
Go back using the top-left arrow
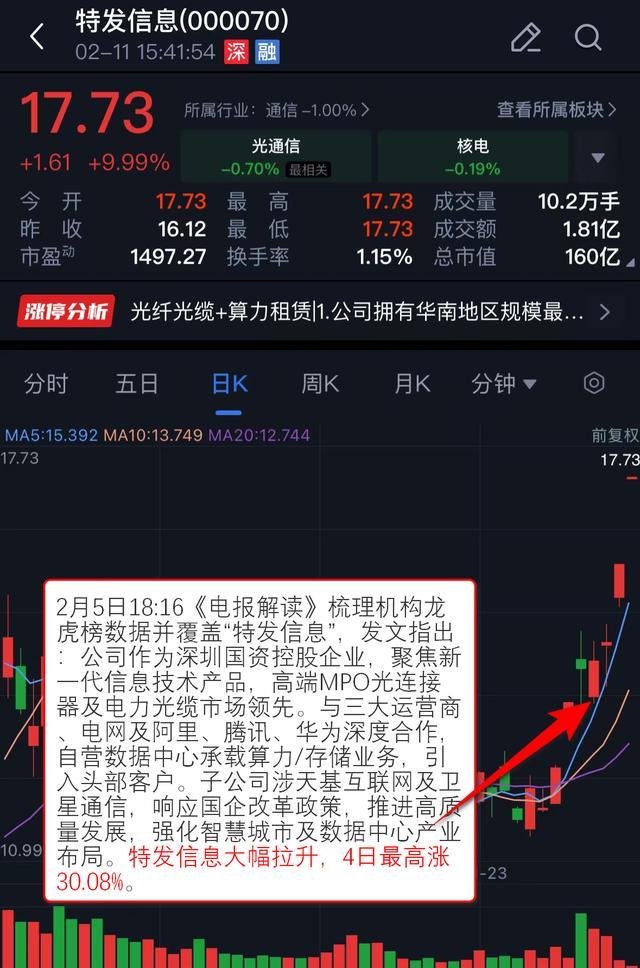coord(37,37)
